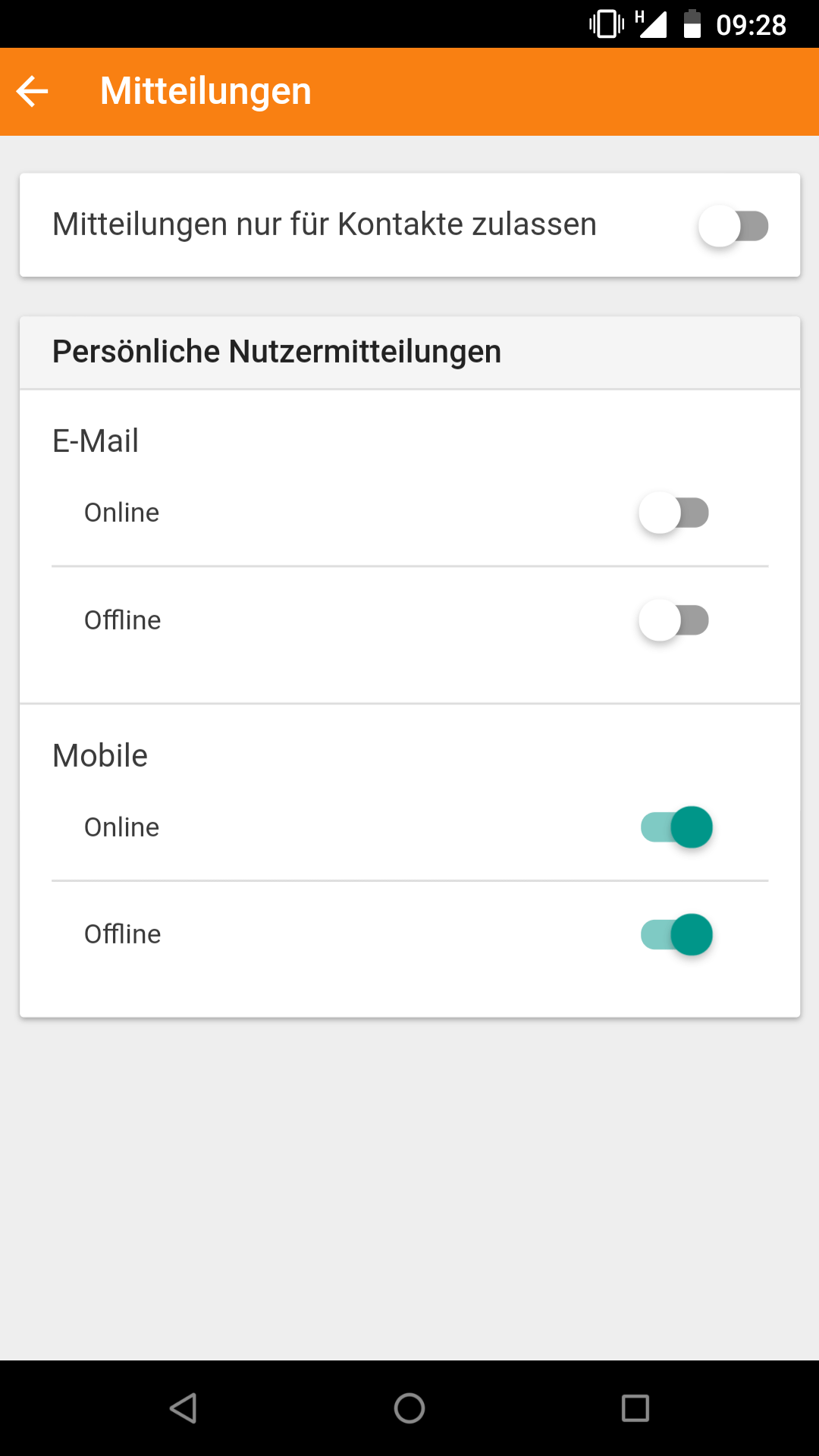Open the recent apps overview
The height and width of the screenshot is (1456, 819).
(635, 1408)
